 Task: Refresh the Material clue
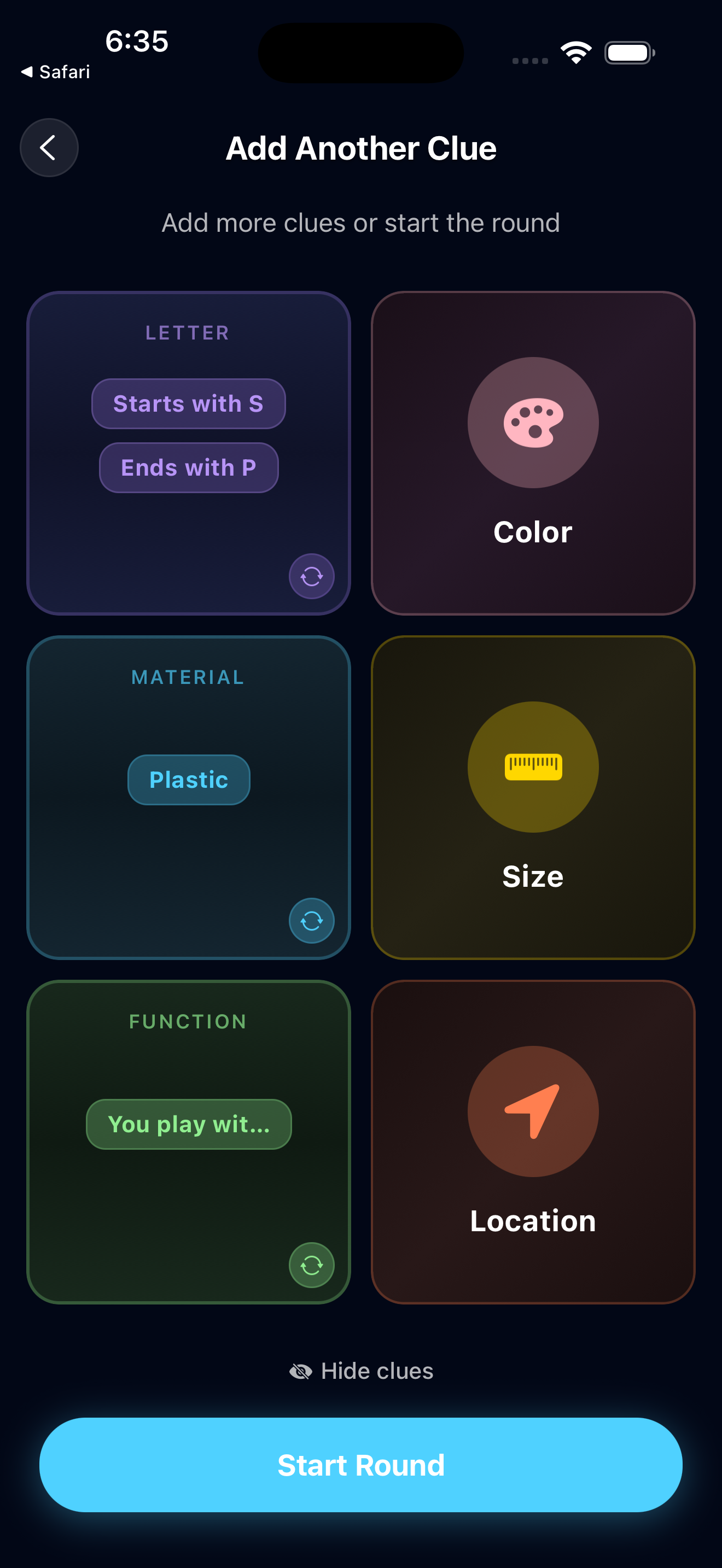311,921
